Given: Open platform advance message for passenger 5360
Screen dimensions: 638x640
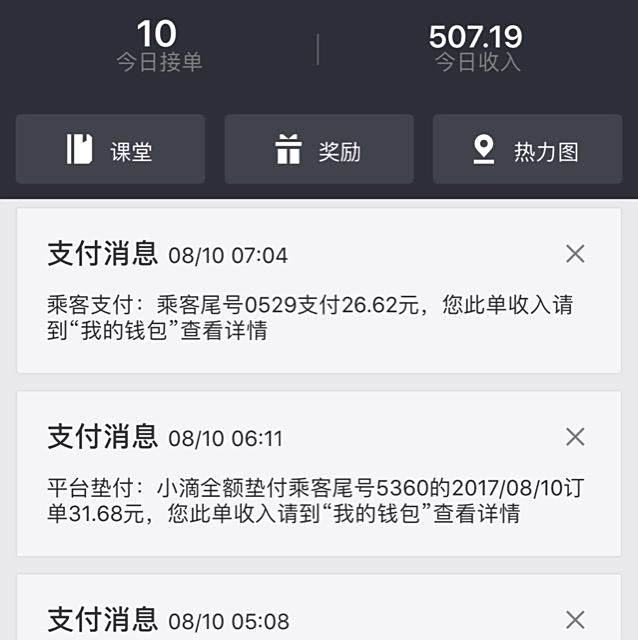Looking at the screenshot, I should tap(310, 501).
